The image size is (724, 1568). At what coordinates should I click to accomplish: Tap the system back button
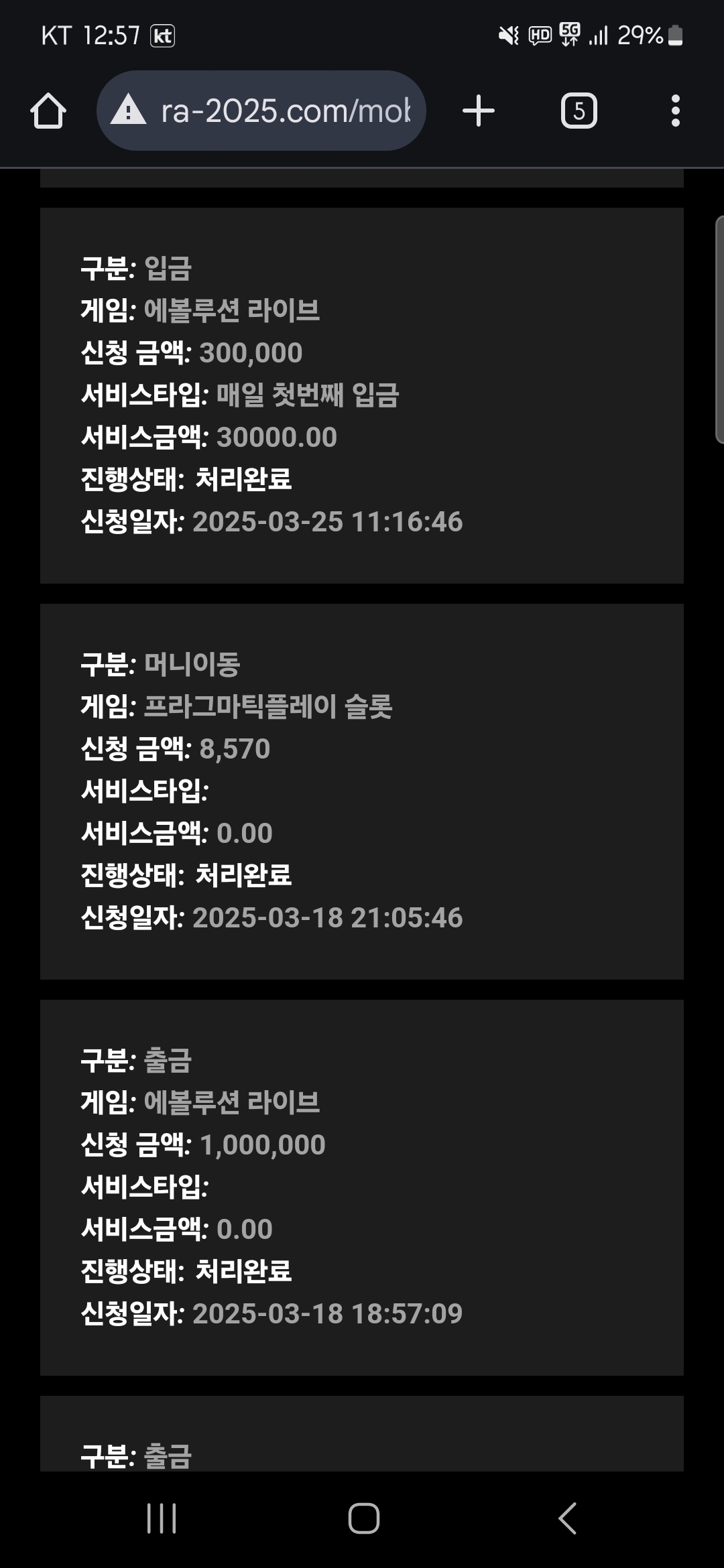pyautogui.click(x=567, y=1518)
